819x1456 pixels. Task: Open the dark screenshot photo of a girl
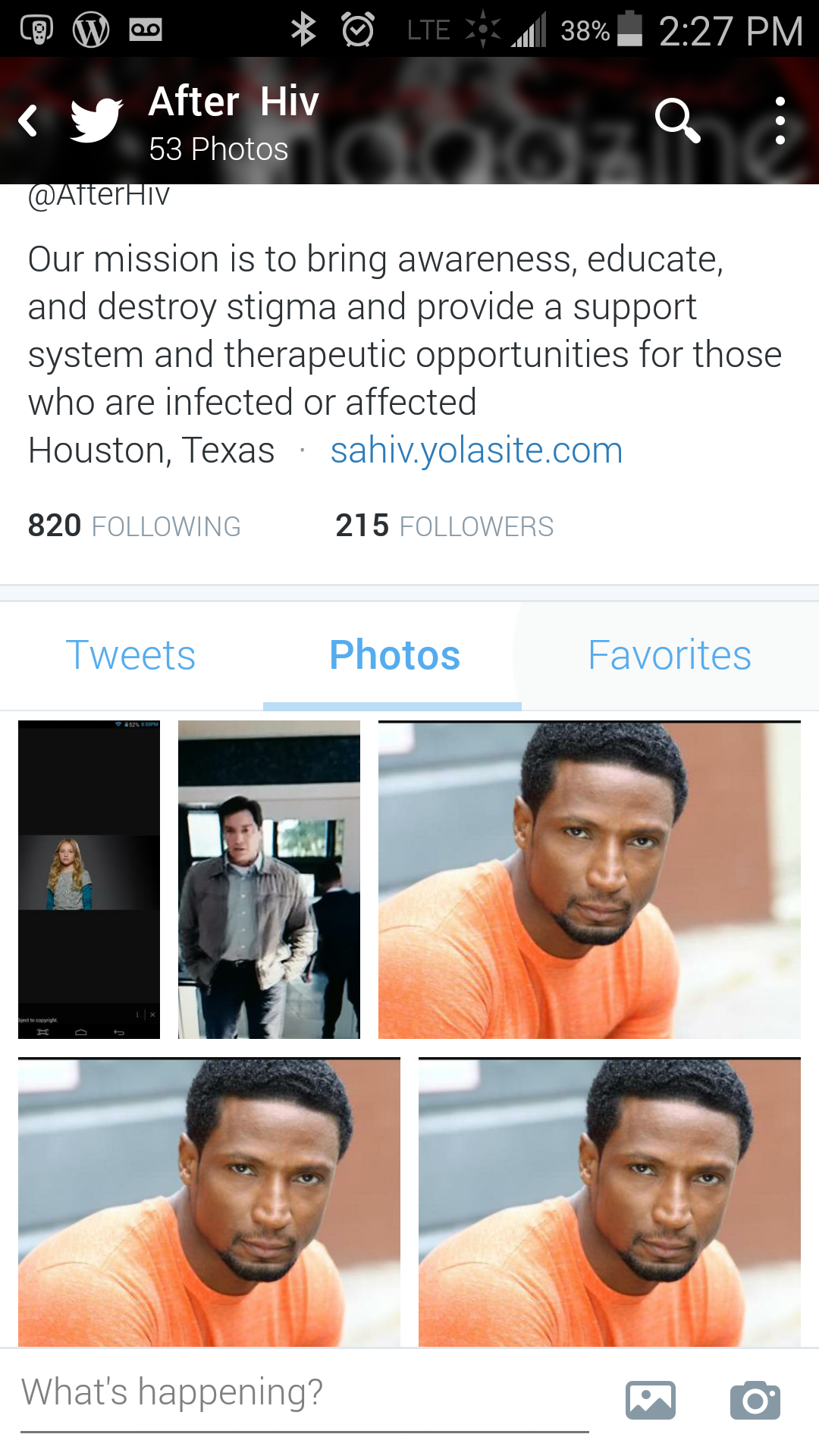[89, 879]
